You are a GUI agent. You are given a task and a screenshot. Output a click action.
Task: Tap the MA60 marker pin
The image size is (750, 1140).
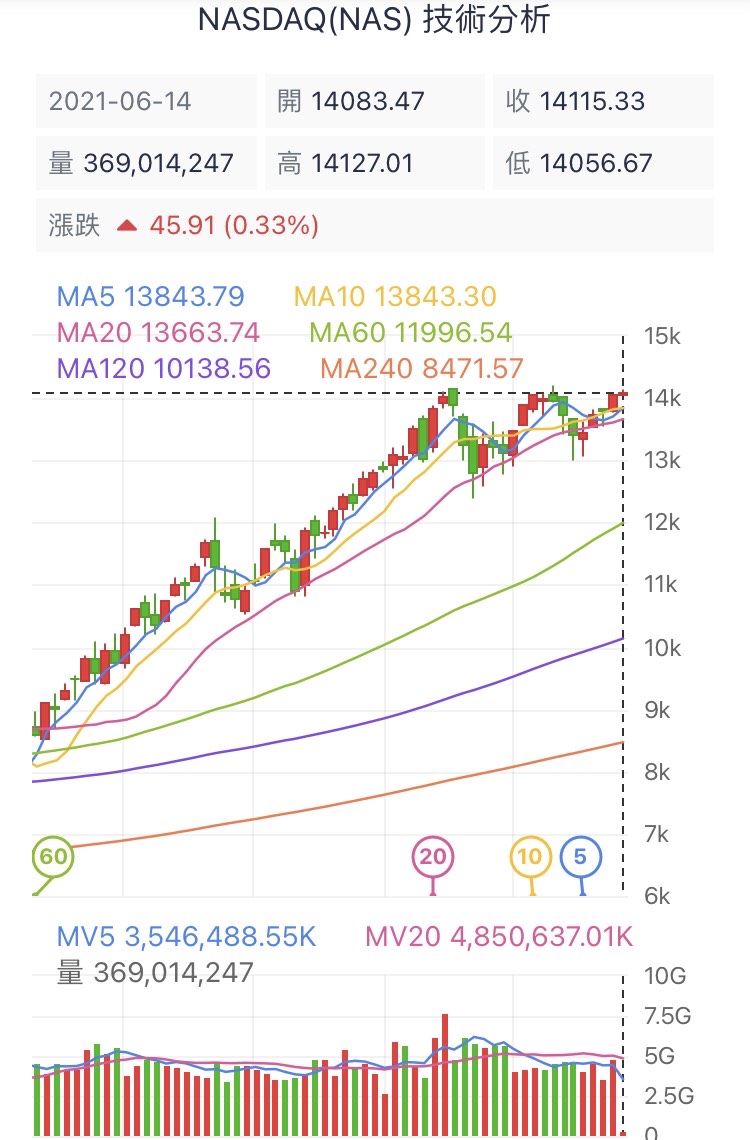pyautogui.click(x=53, y=857)
